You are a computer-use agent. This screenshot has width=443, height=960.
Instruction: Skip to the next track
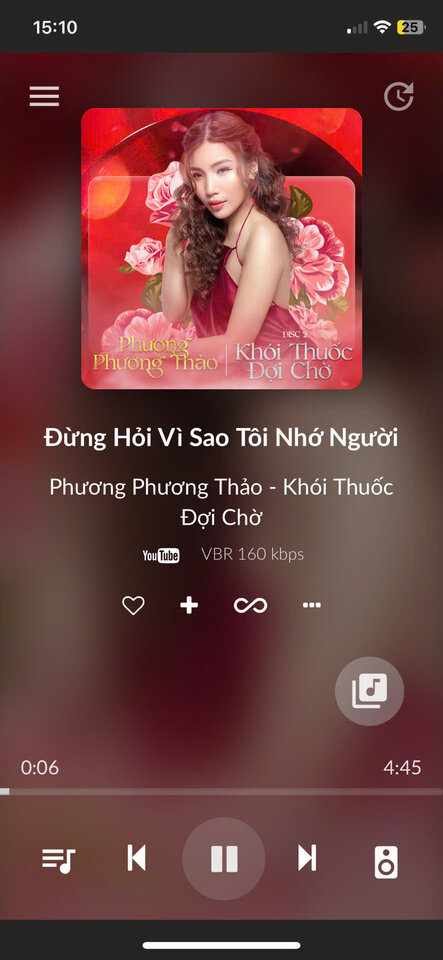[307, 858]
